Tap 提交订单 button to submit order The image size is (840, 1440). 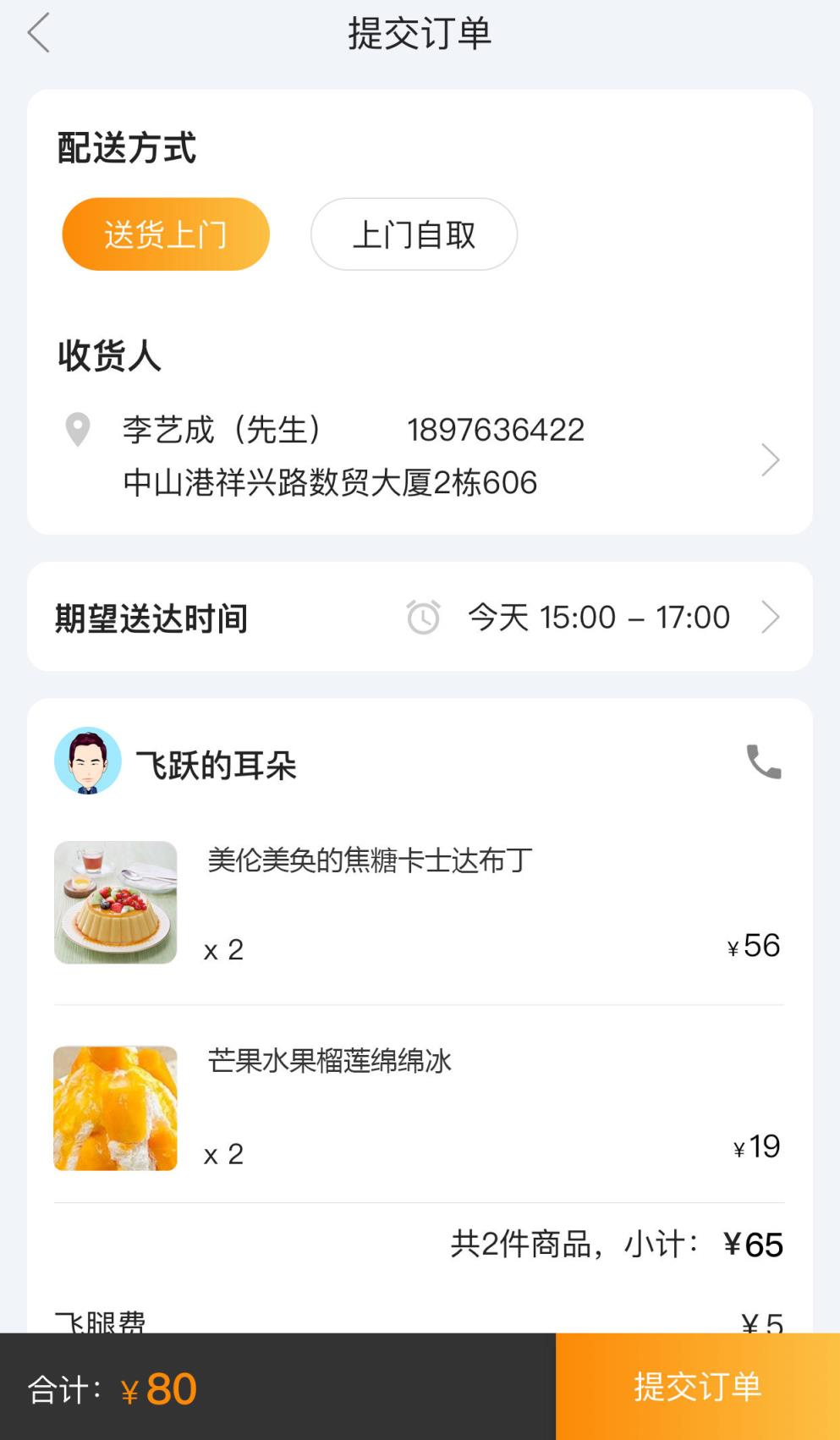click(697, 1387)
